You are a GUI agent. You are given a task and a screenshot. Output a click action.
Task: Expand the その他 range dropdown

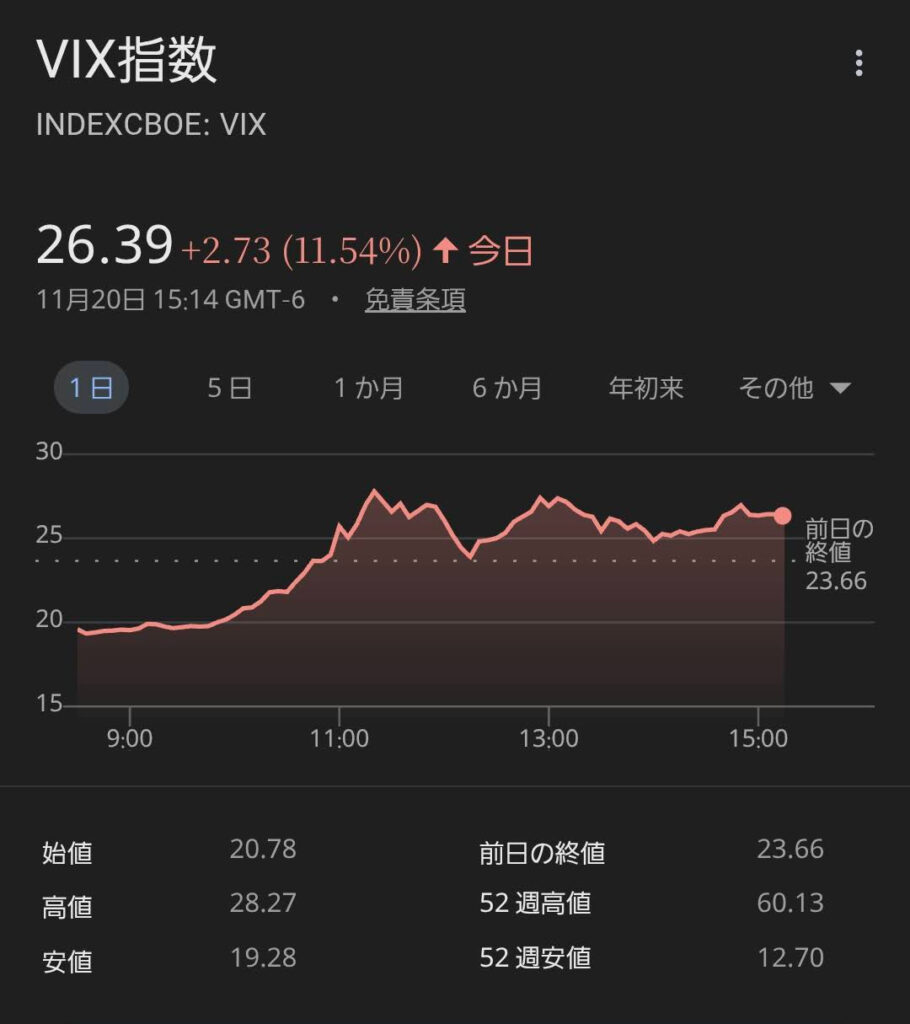(x=794, y=388)
